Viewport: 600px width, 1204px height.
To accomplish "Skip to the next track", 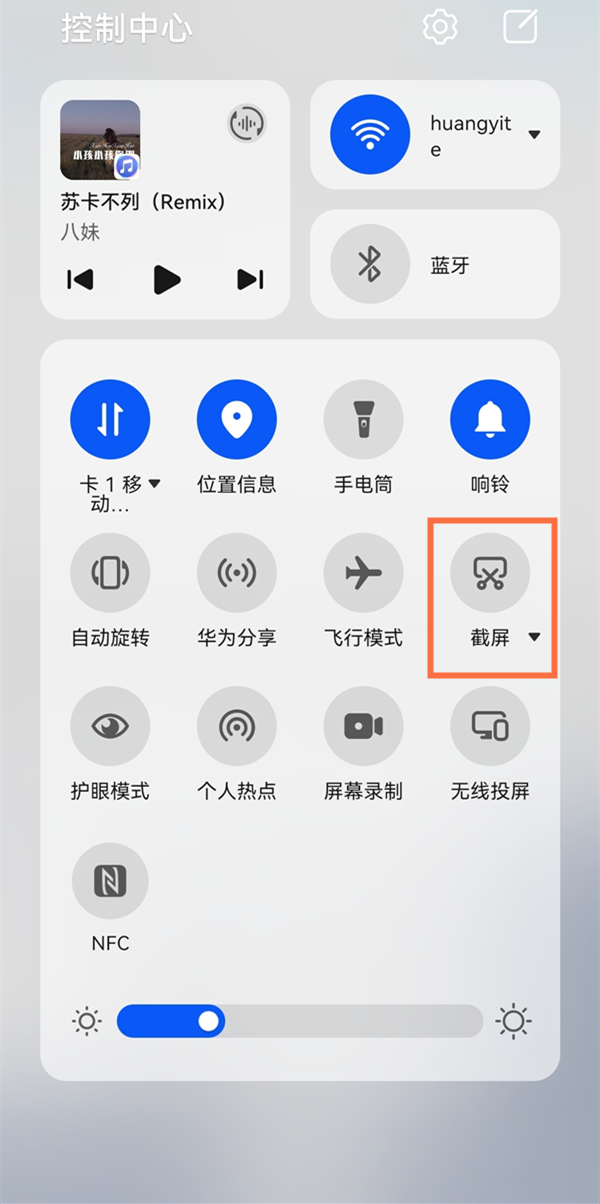I will pos(250,279).
